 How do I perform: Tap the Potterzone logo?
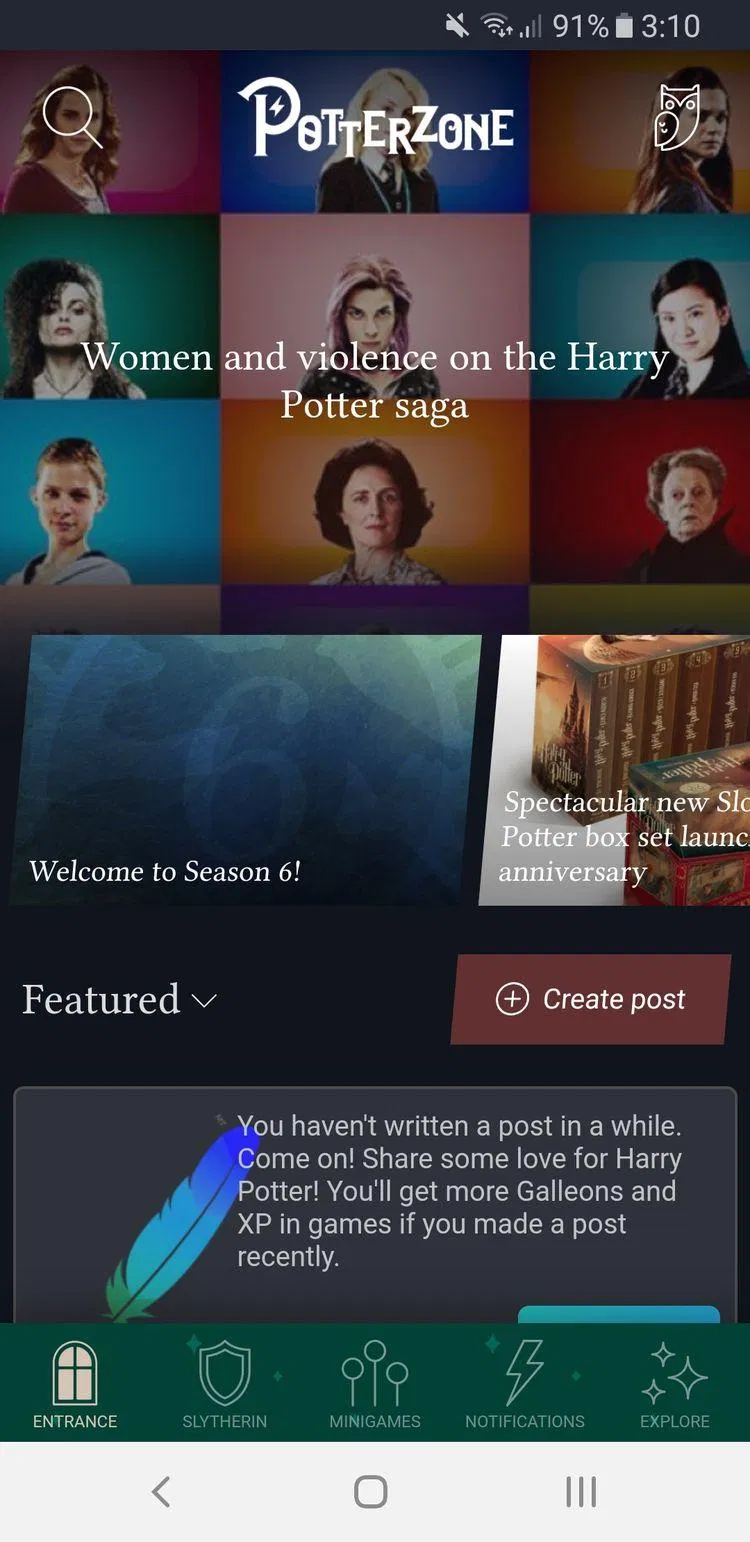375,120
